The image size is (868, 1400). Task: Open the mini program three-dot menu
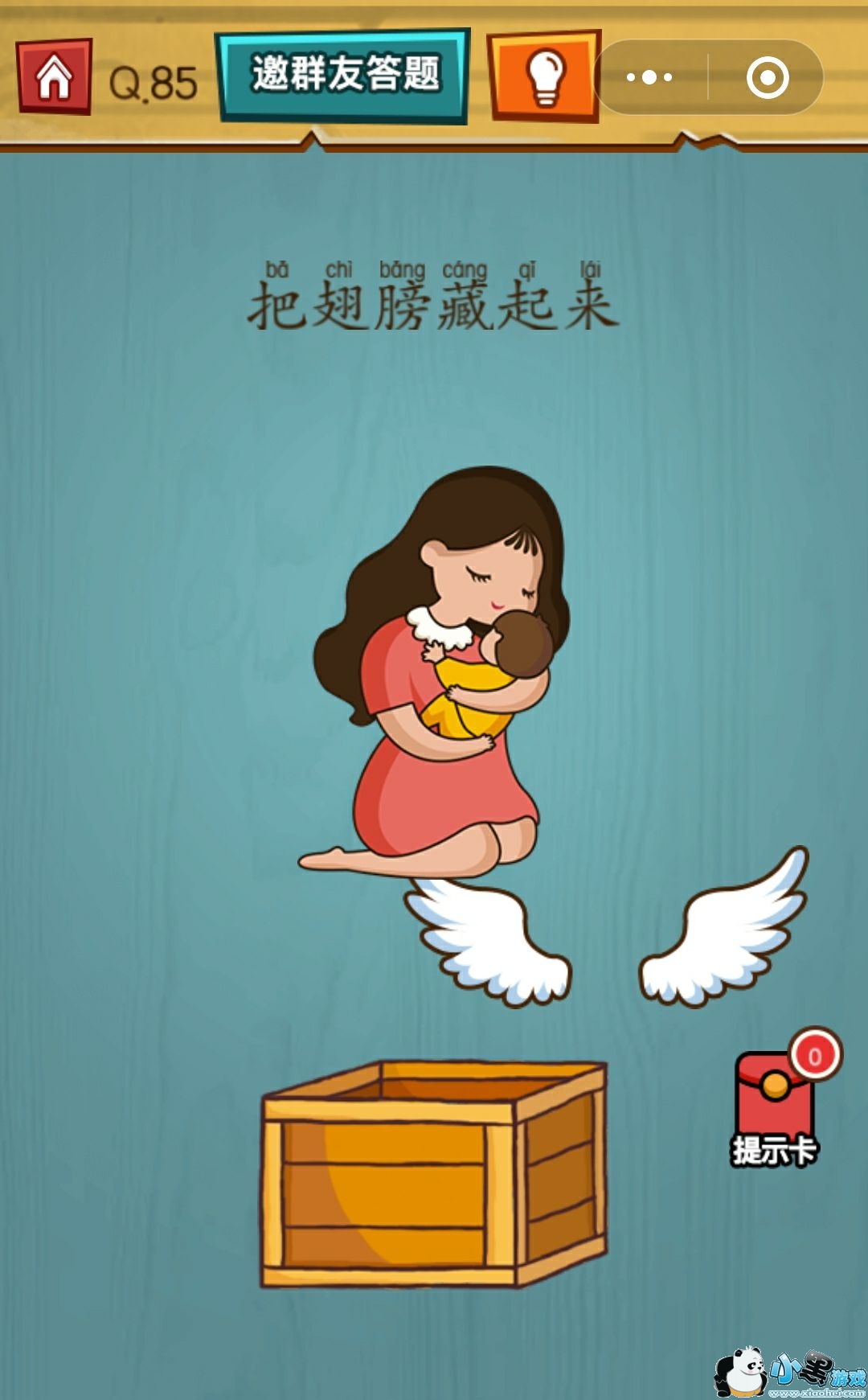[x=649, y=77]
